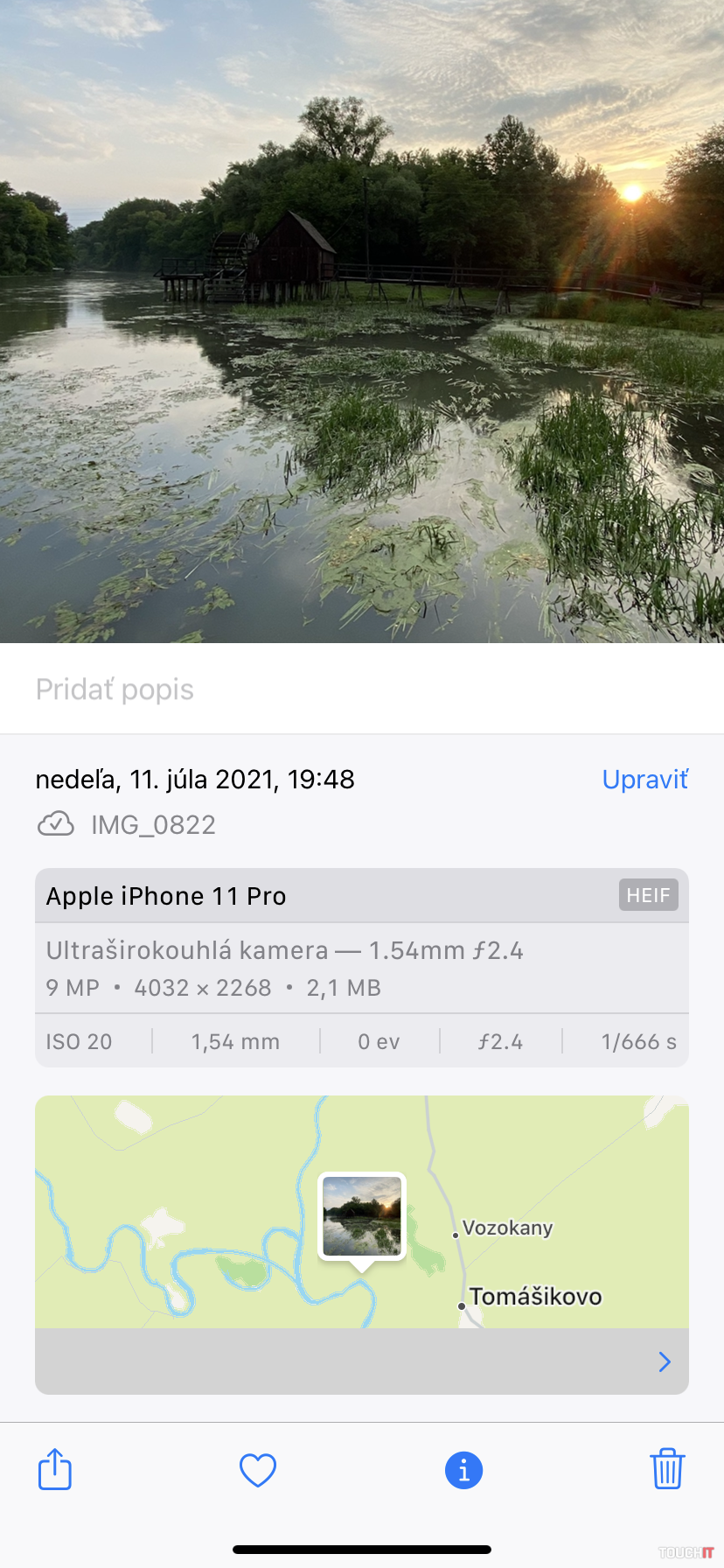Tap the chevron below the map
Viewport: 724px width, 1568px height.
pyautogui.click(x=665, y=1361)
